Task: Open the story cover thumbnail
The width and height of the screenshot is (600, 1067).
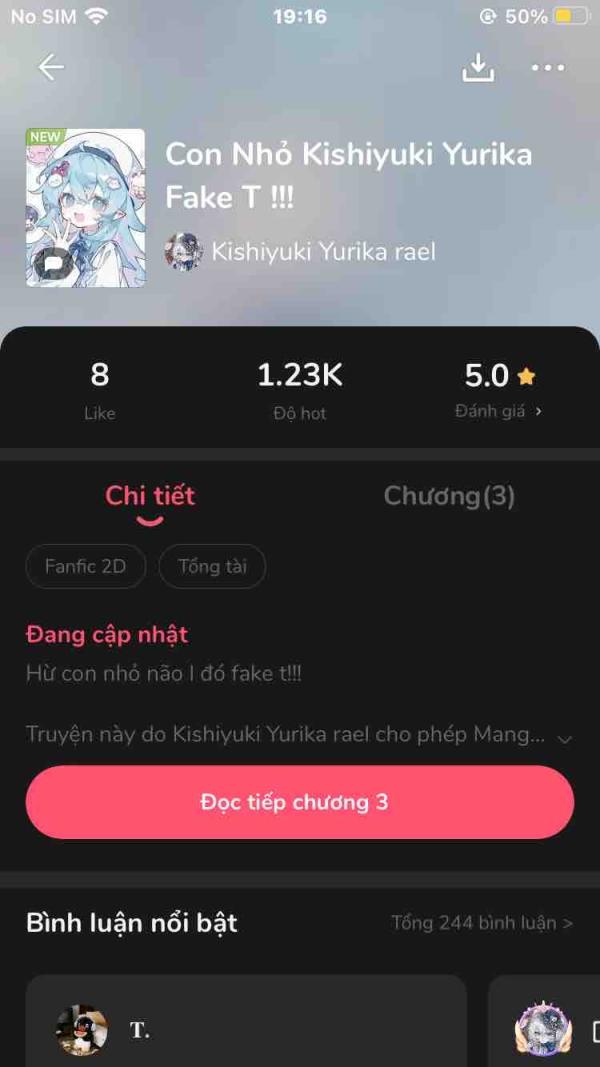Action: (86, 208)
